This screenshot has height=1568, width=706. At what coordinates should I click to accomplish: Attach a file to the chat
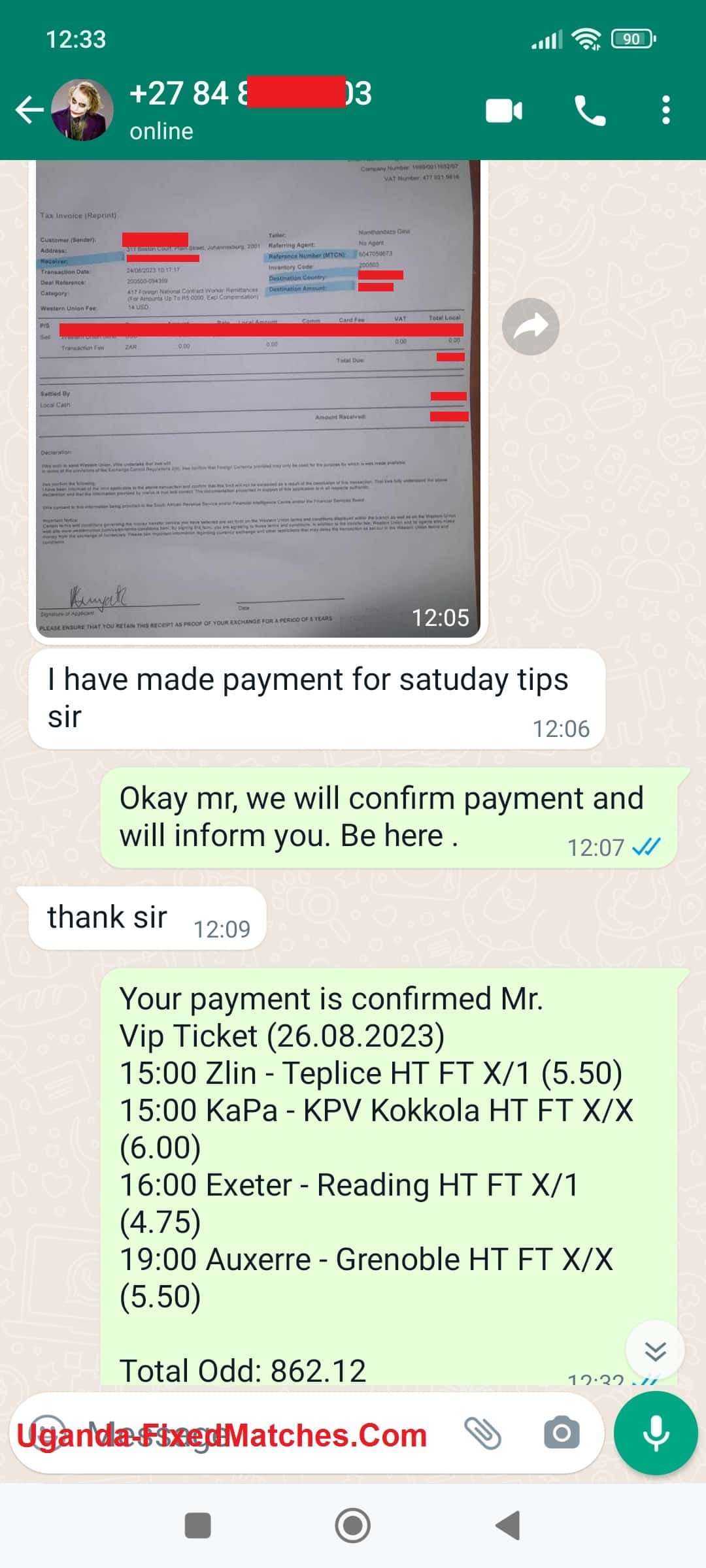[483, 1433]
